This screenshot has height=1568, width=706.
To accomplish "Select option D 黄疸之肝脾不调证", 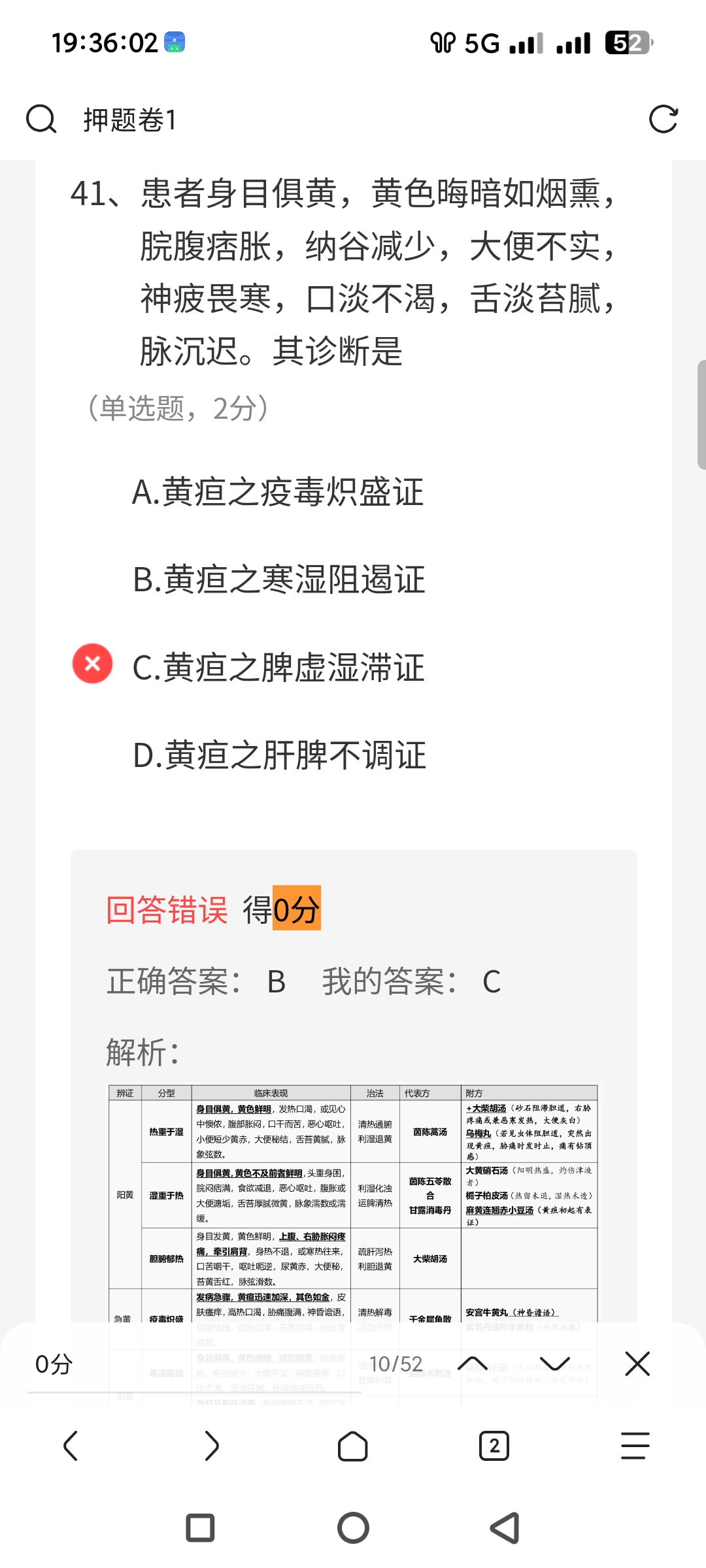I will click(280, 755).
